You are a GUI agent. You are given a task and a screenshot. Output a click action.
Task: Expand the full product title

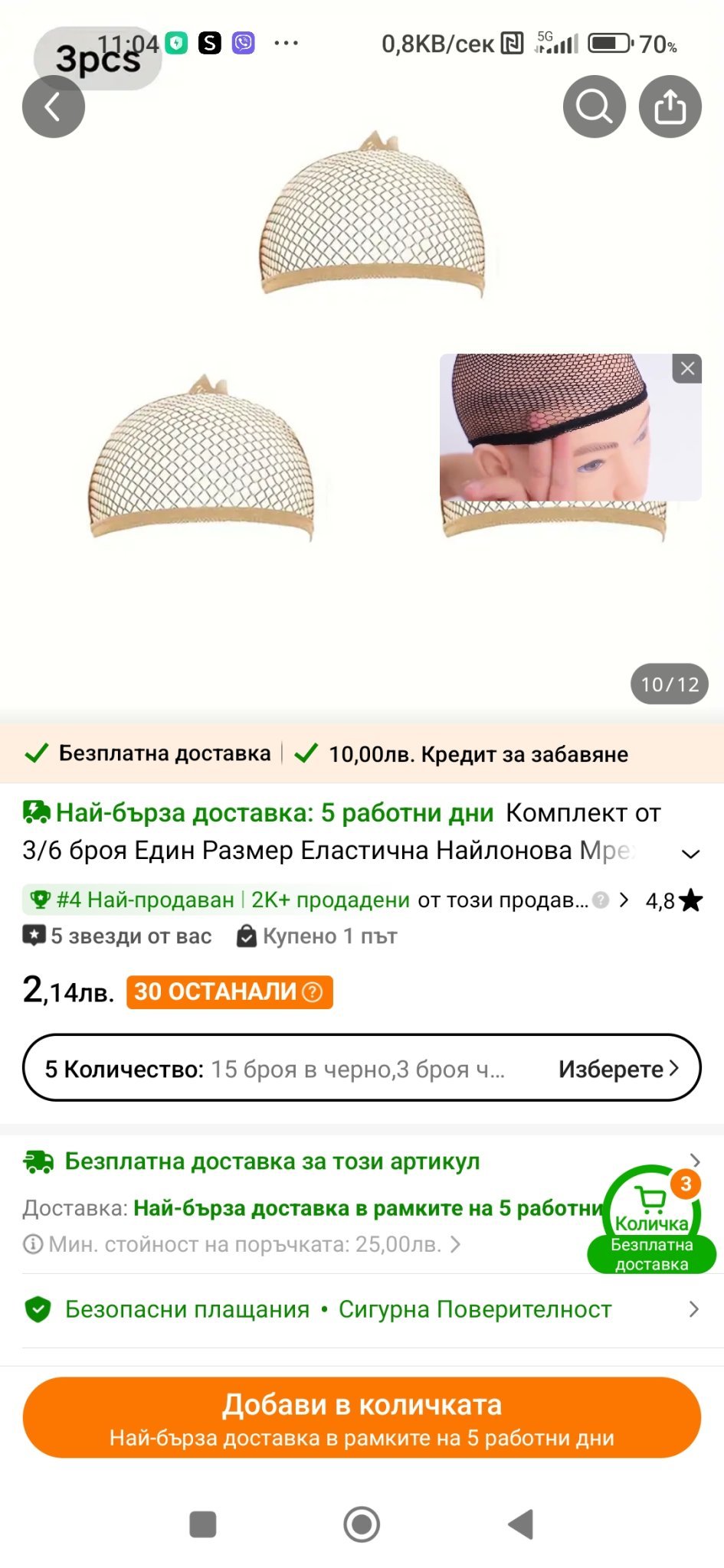pos(690,854)
